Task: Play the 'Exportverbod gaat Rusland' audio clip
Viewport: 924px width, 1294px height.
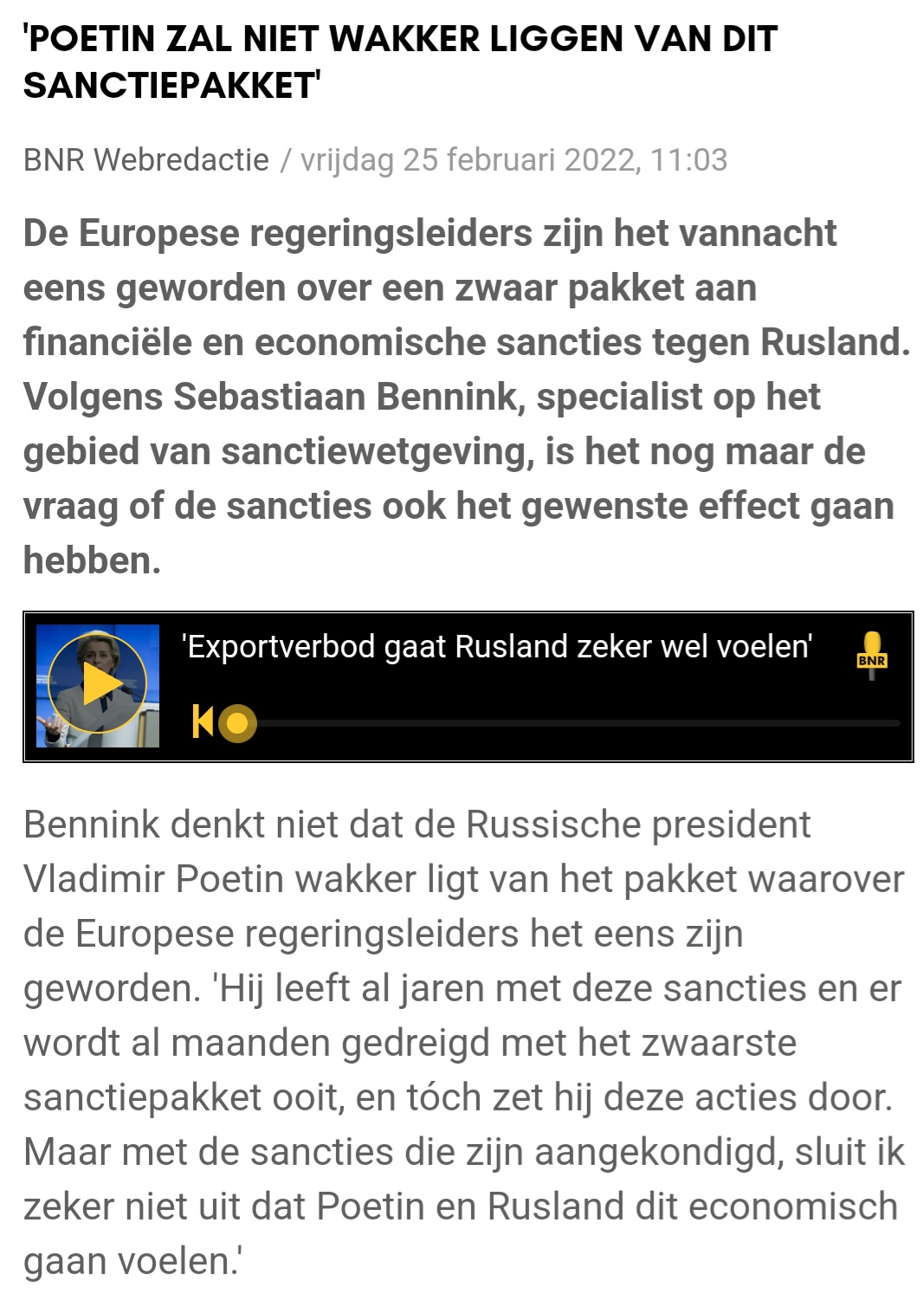Action: coord(98,684)
